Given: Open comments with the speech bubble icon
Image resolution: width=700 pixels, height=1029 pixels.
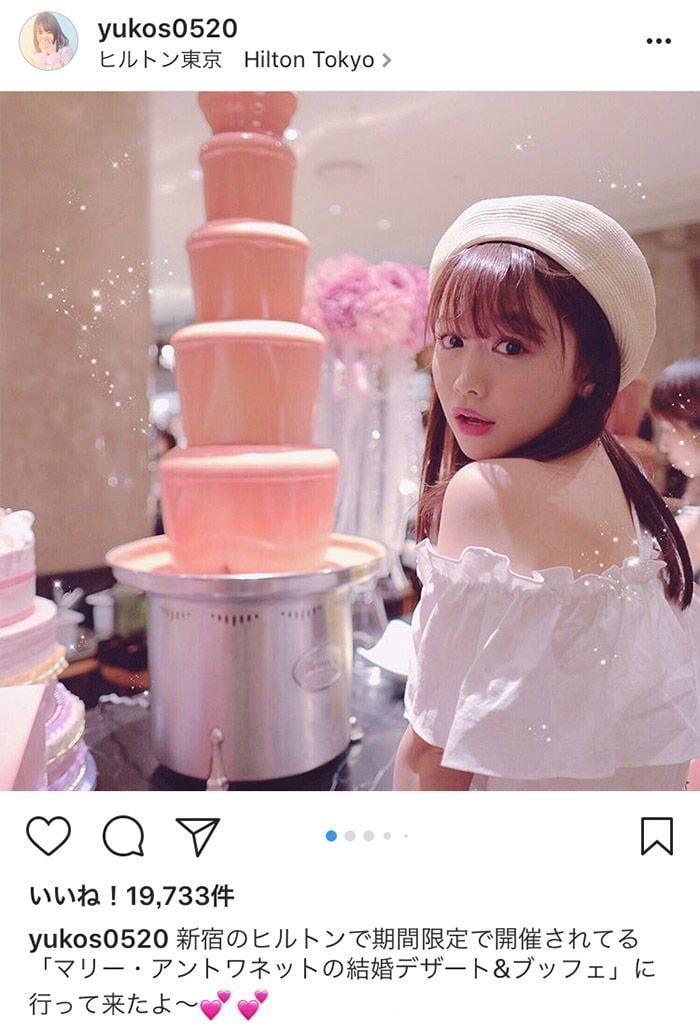Looking at the screenshot, I should click(123, 836).
